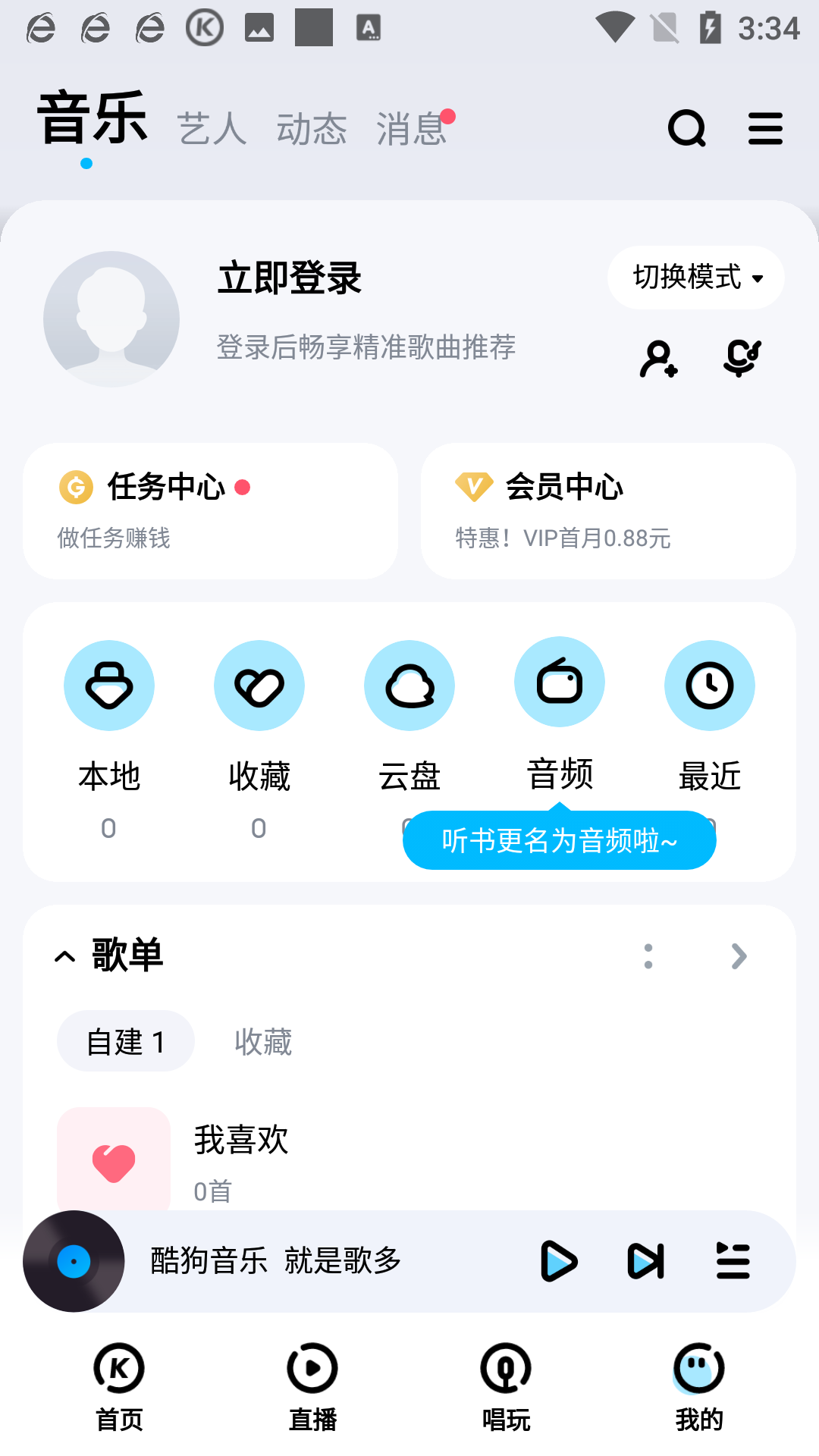This screenshot has height=1456, width=819.
Task: Collapse the 歌单 section
Action: coord(65,956)
